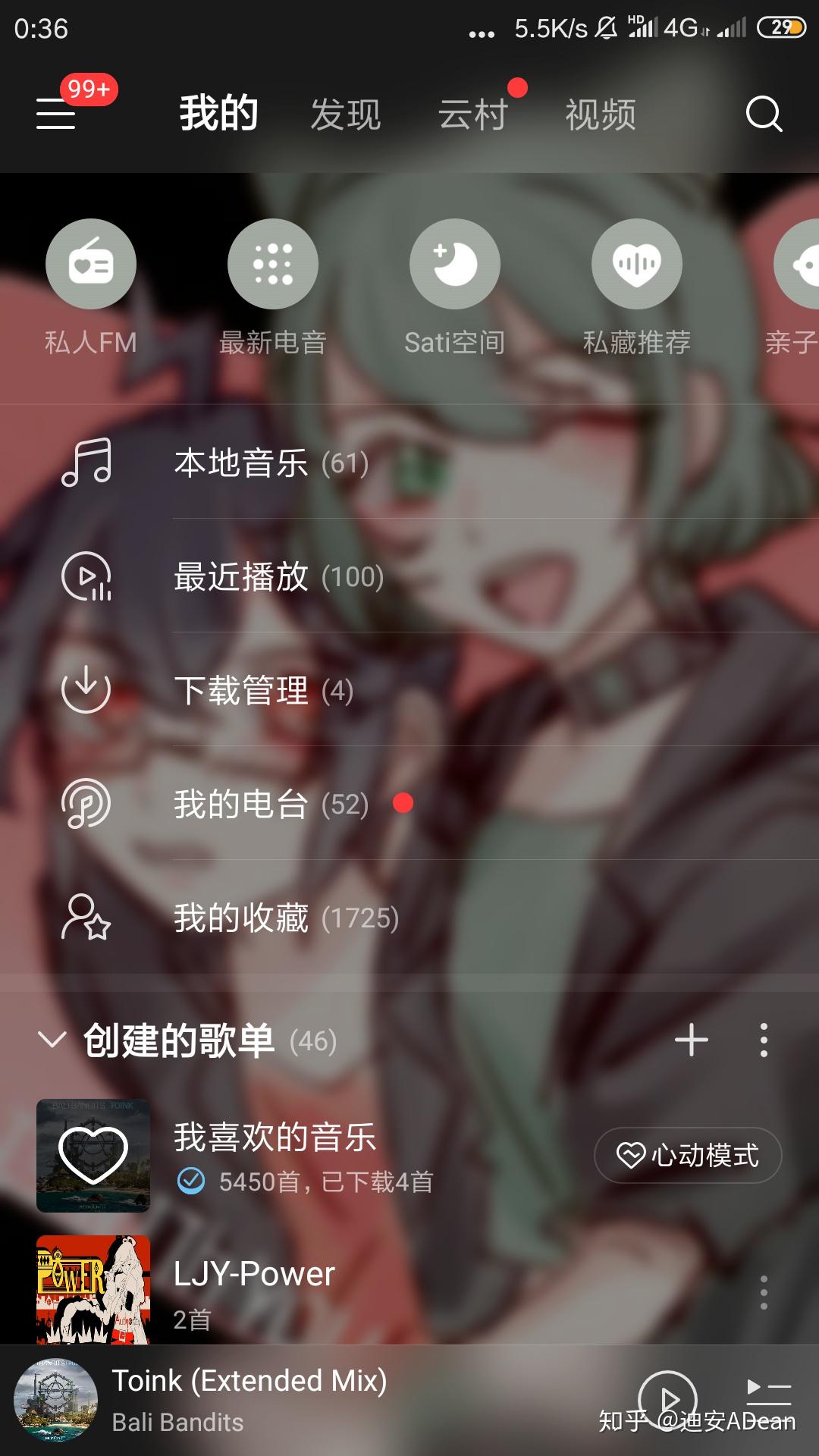Open the search icon
Viewport: 819px width, 1456px height.
[x=764, y=114]
